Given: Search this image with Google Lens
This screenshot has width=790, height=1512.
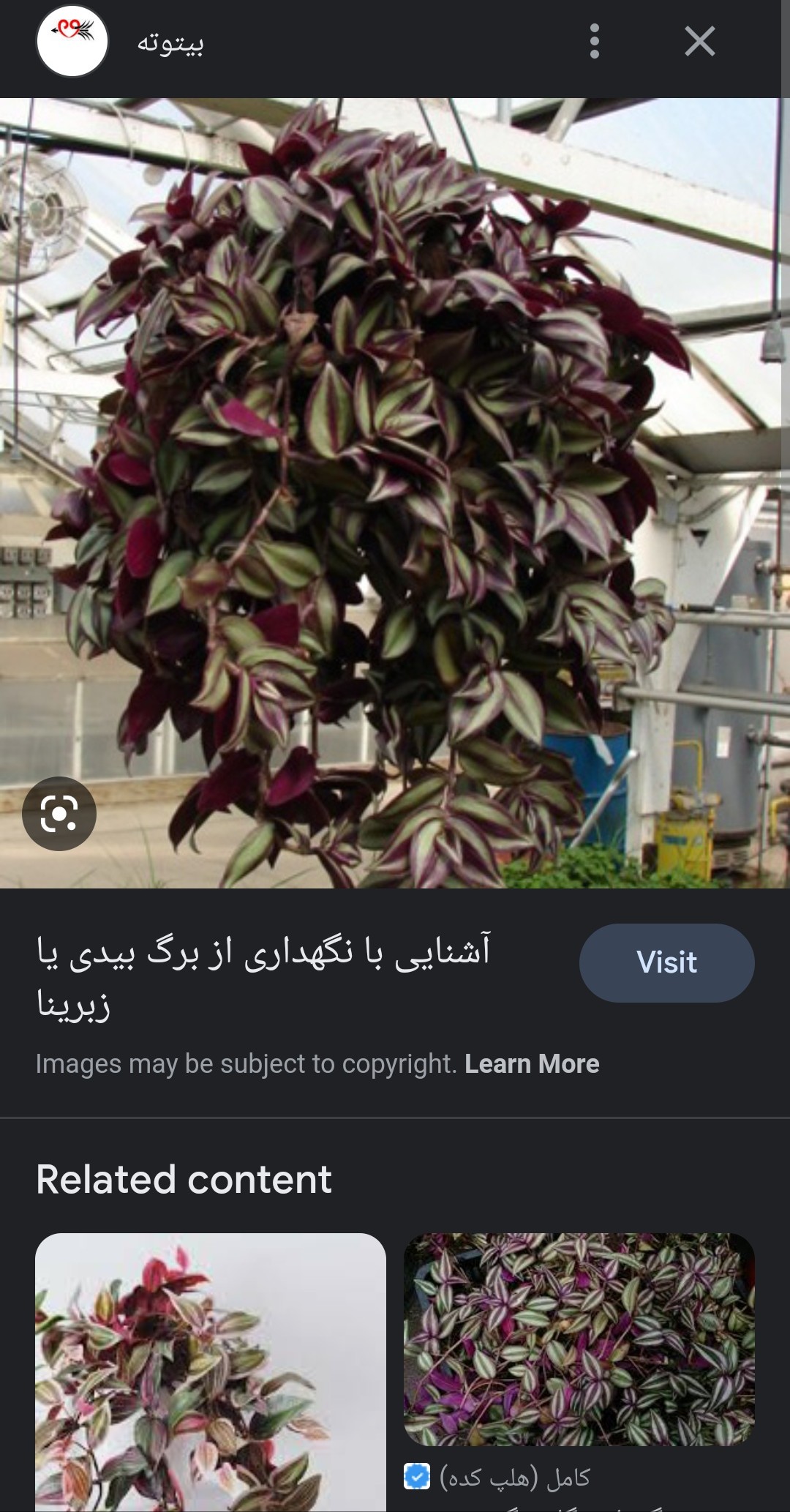Looking at the screenshot, I should (x=59, y=814).
